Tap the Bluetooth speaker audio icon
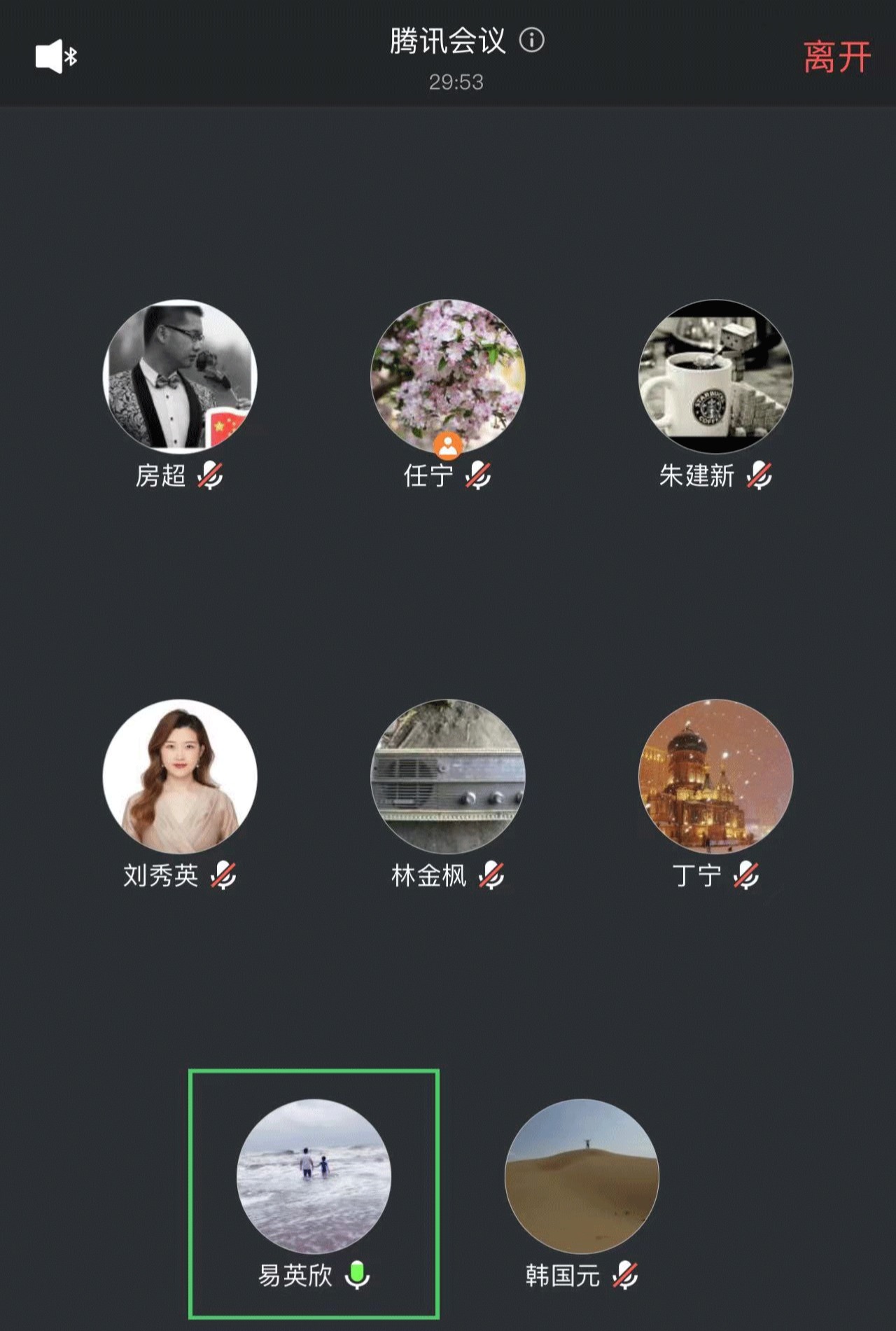 pos(56,56)
